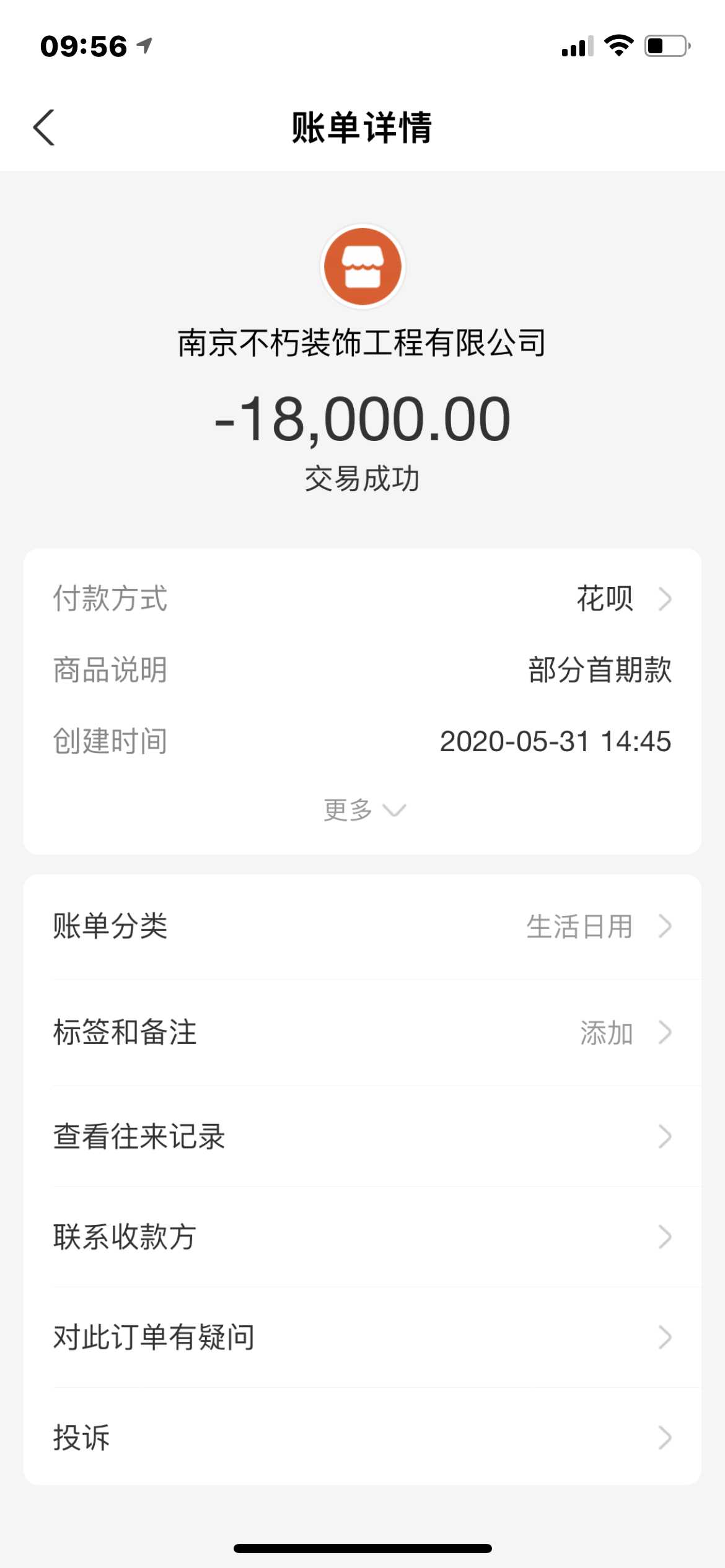File a complaint via 投诉
Image resolution: width=725 pixels, height=1568 pixels.
click(x=362, y=1437)
